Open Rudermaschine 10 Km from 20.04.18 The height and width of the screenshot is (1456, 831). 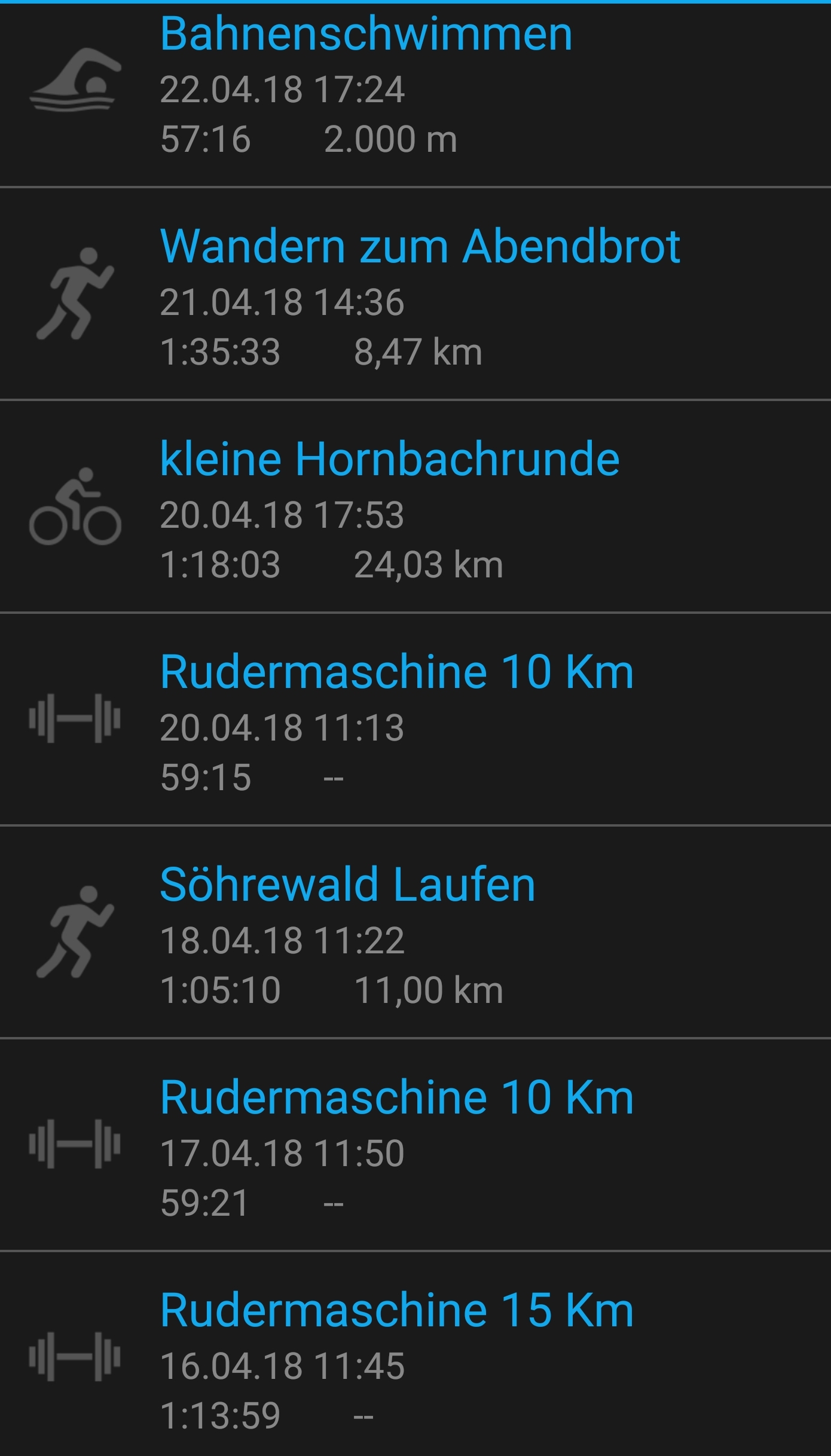[x=396, y=672]
